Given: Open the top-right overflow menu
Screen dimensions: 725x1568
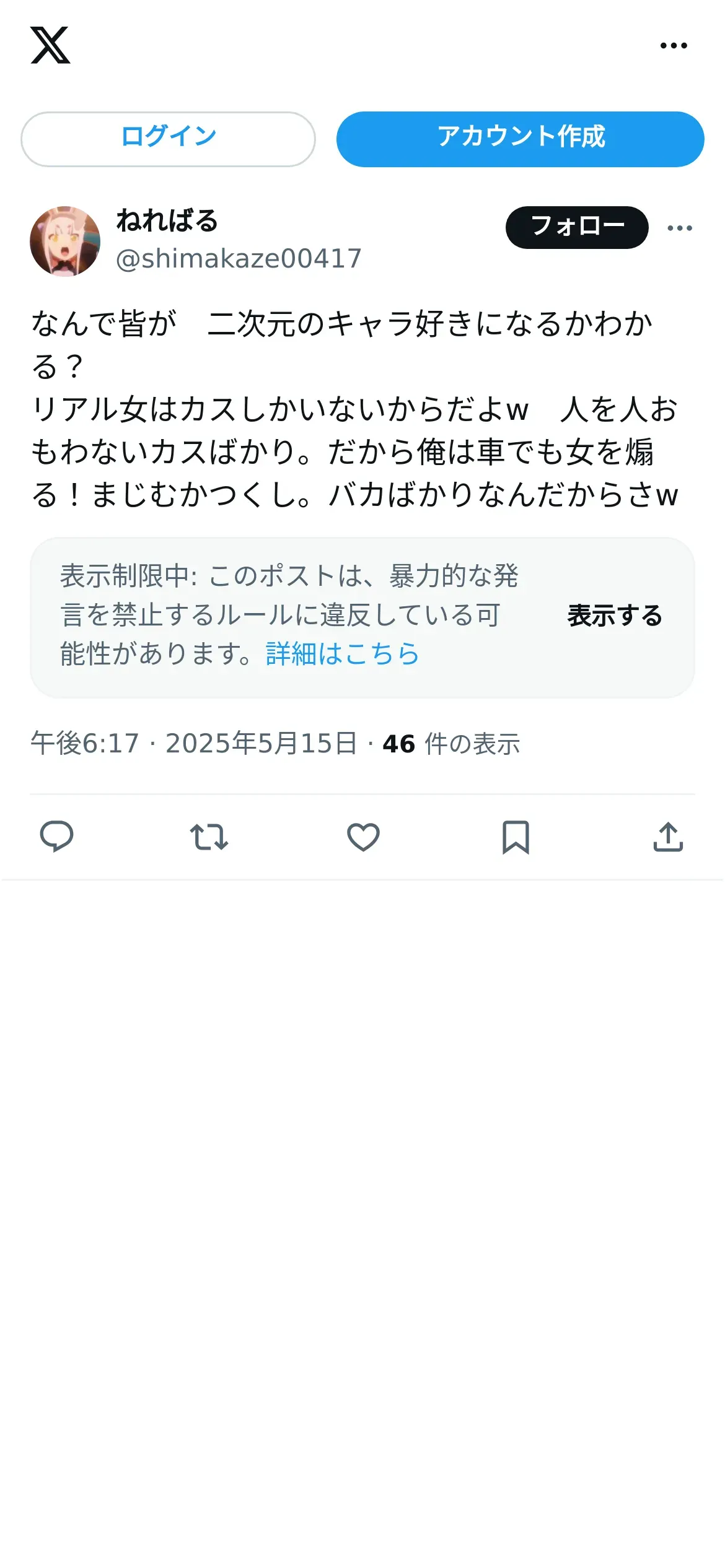Looking at the screenshot, I should (x=674, y=46).
